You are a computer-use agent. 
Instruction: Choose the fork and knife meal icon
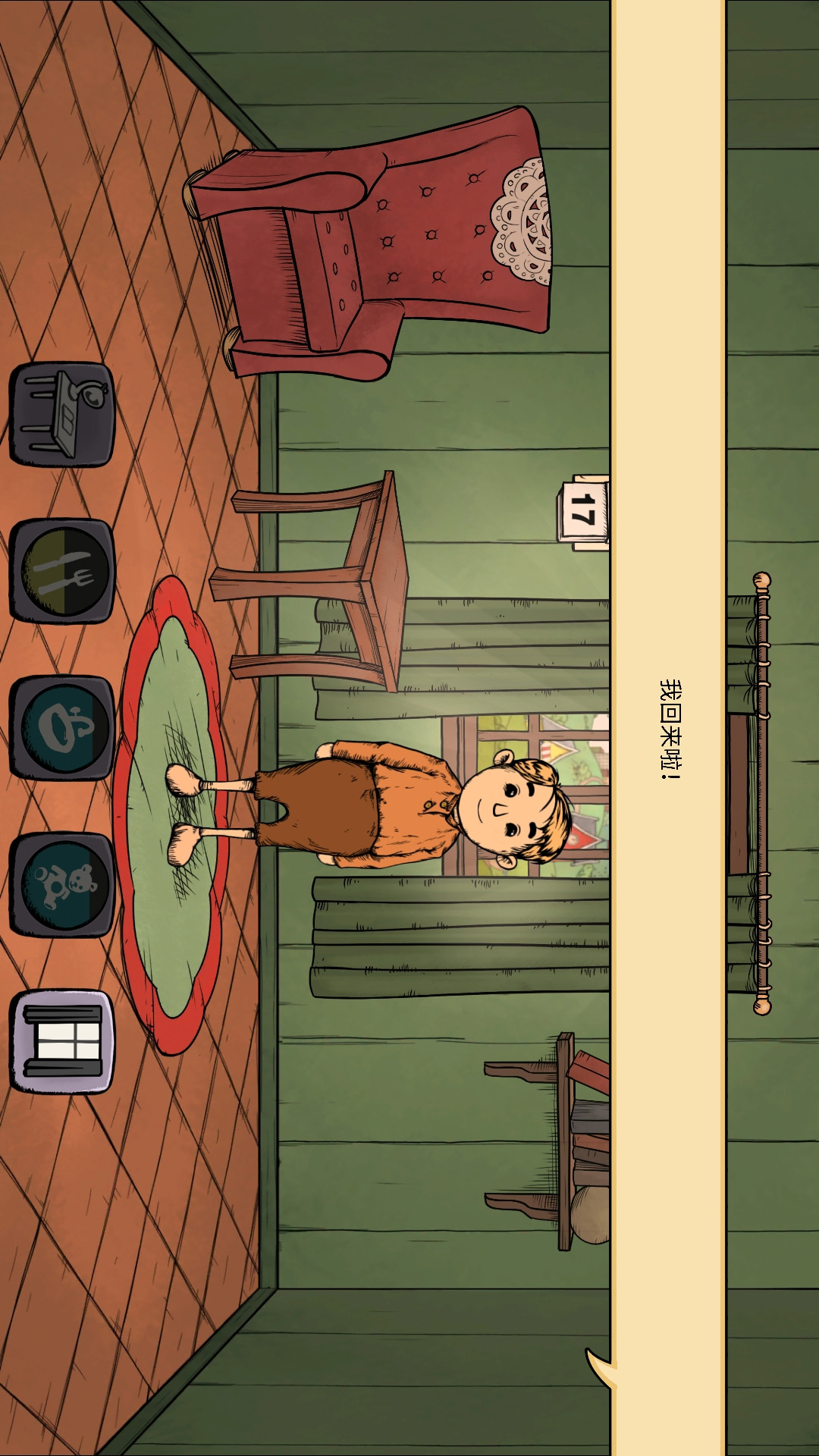coord(62,571)
